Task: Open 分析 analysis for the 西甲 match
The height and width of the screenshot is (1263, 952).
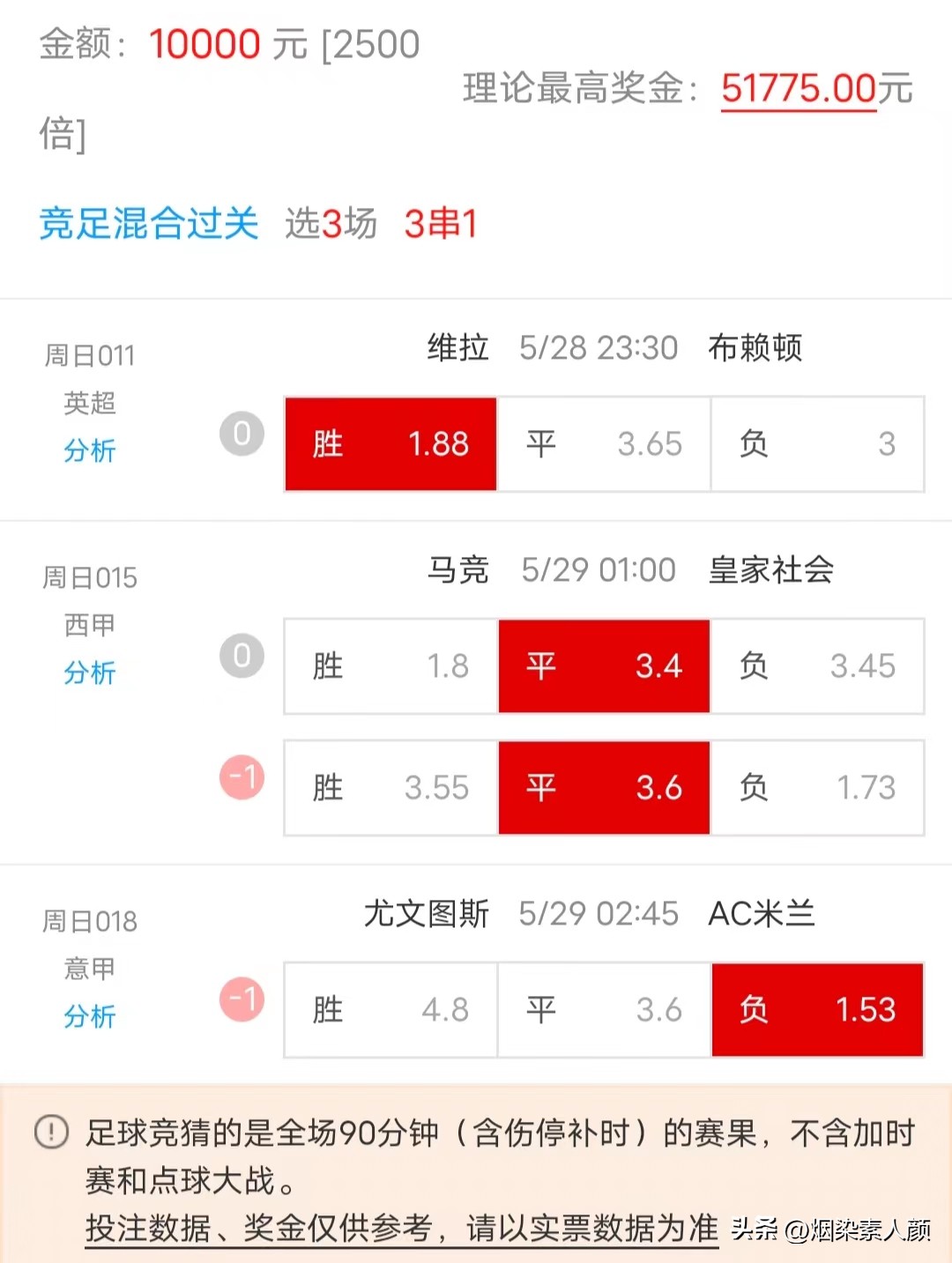Action: tap(90, 673)
